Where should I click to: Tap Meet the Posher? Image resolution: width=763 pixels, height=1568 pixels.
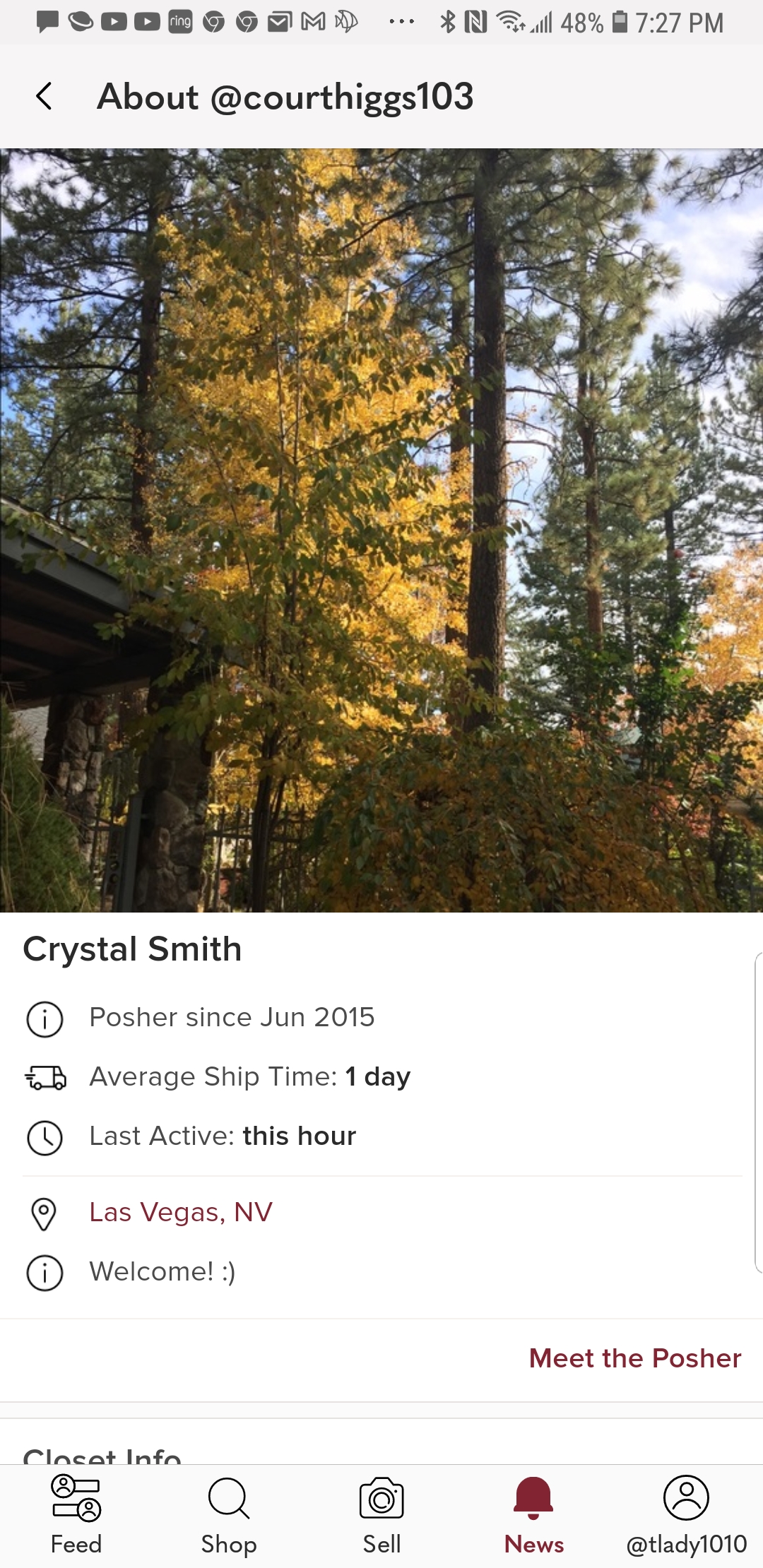tap(634, 1358)
